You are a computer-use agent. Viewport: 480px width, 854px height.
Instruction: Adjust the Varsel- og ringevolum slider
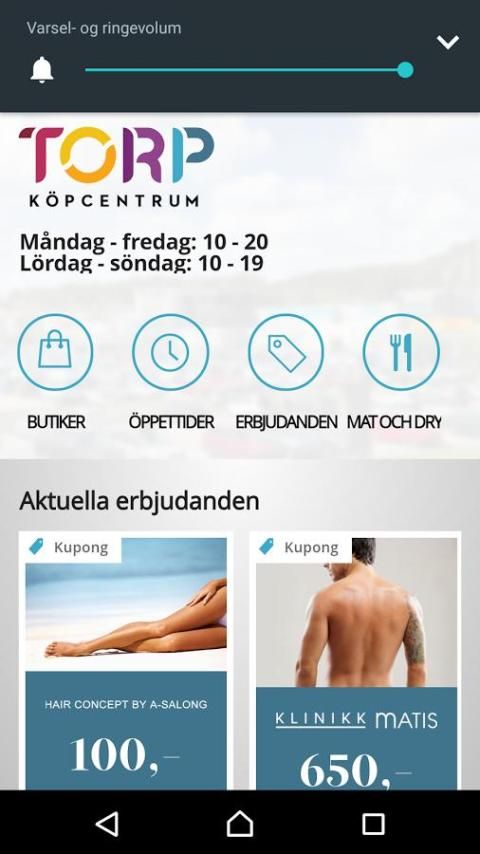pyautogui.click(x=249, y=70)
